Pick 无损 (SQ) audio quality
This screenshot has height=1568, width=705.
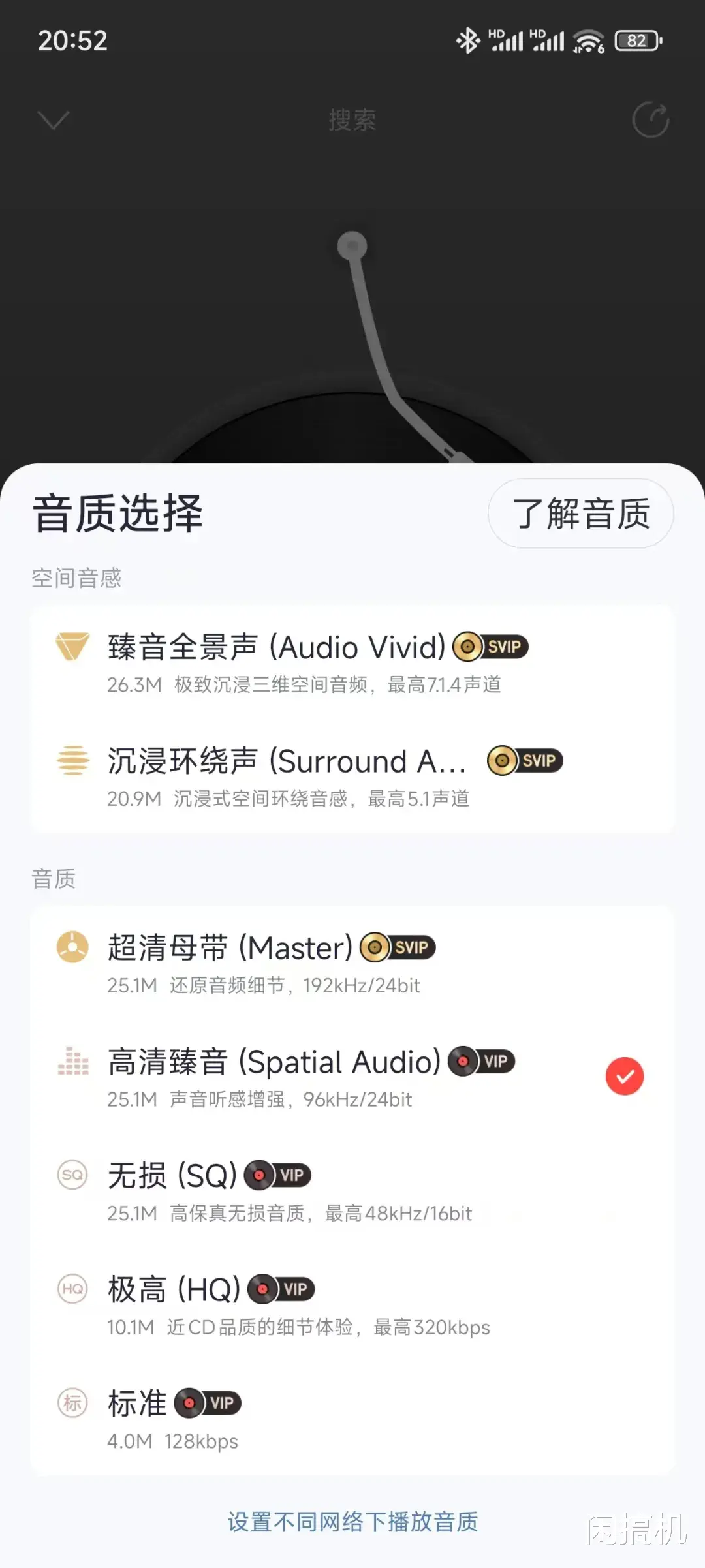287,1191
